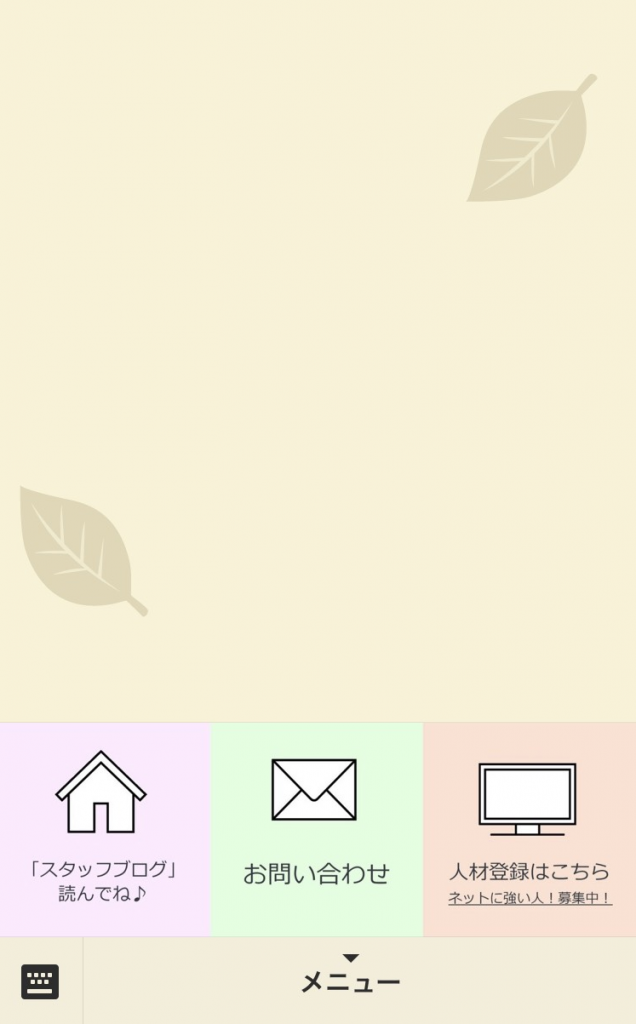636x1024 pixels.
Task: Switch to keyboard input
Action: (40, 981)
